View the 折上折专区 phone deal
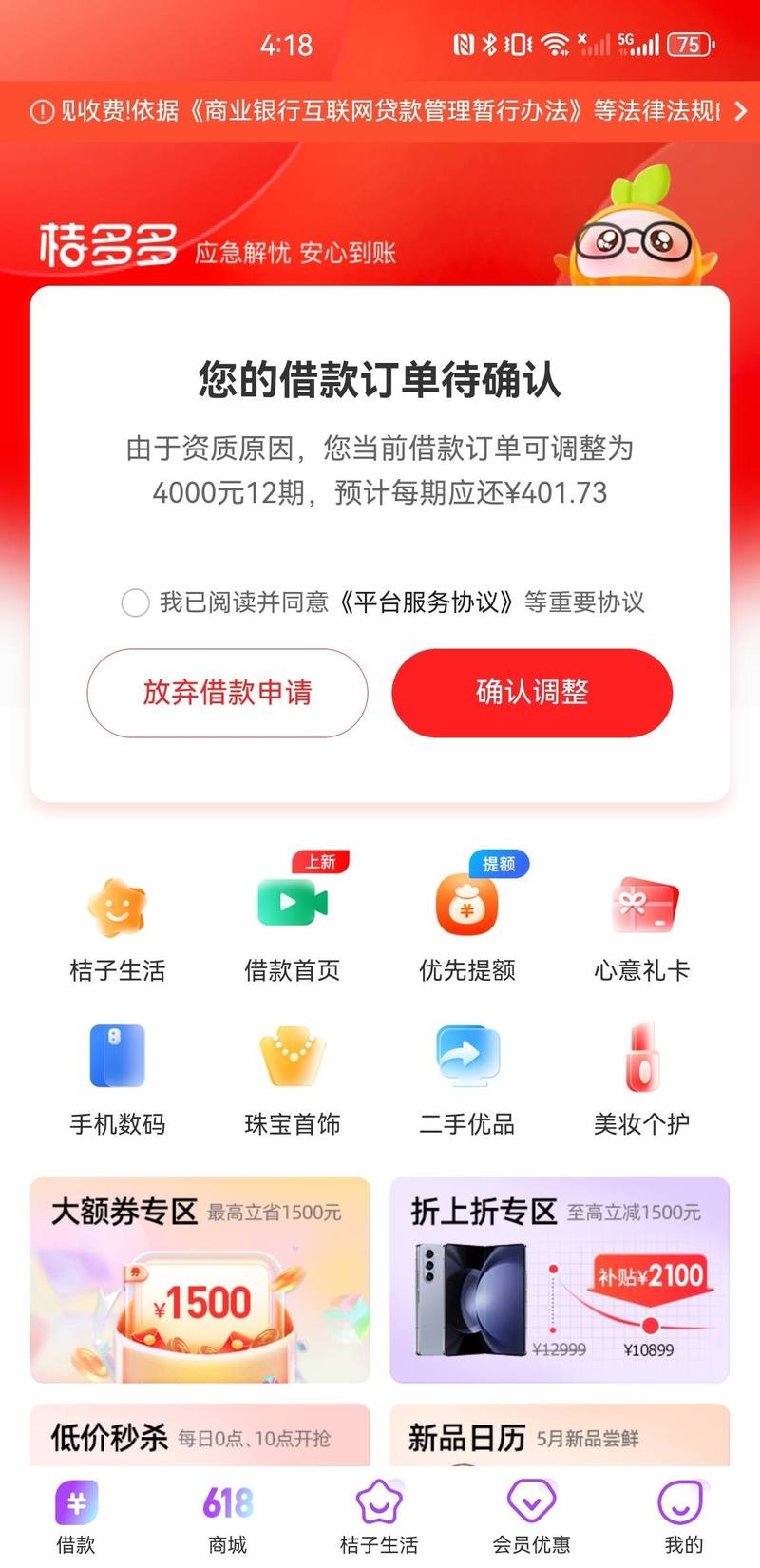 (x=560, y=1281)
